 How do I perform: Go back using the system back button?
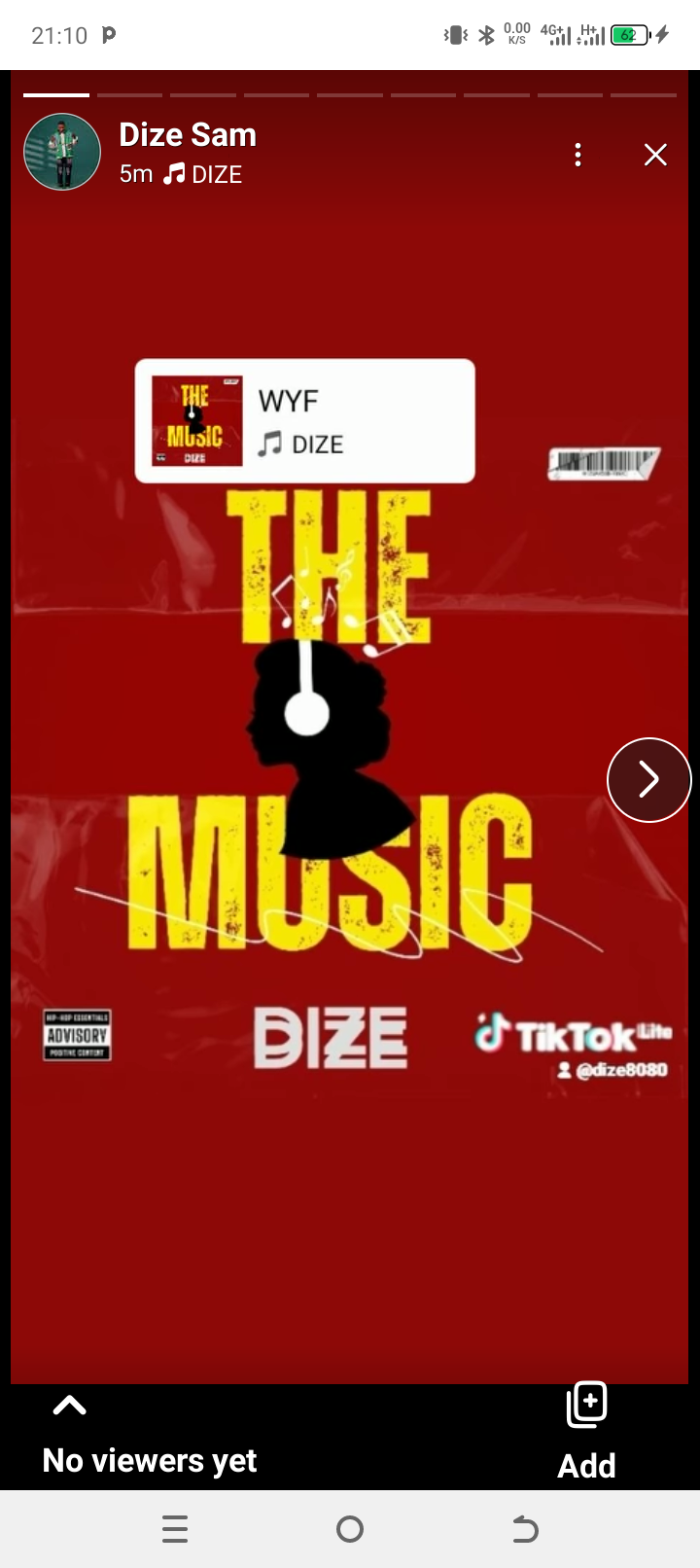tap(525, 1529)
